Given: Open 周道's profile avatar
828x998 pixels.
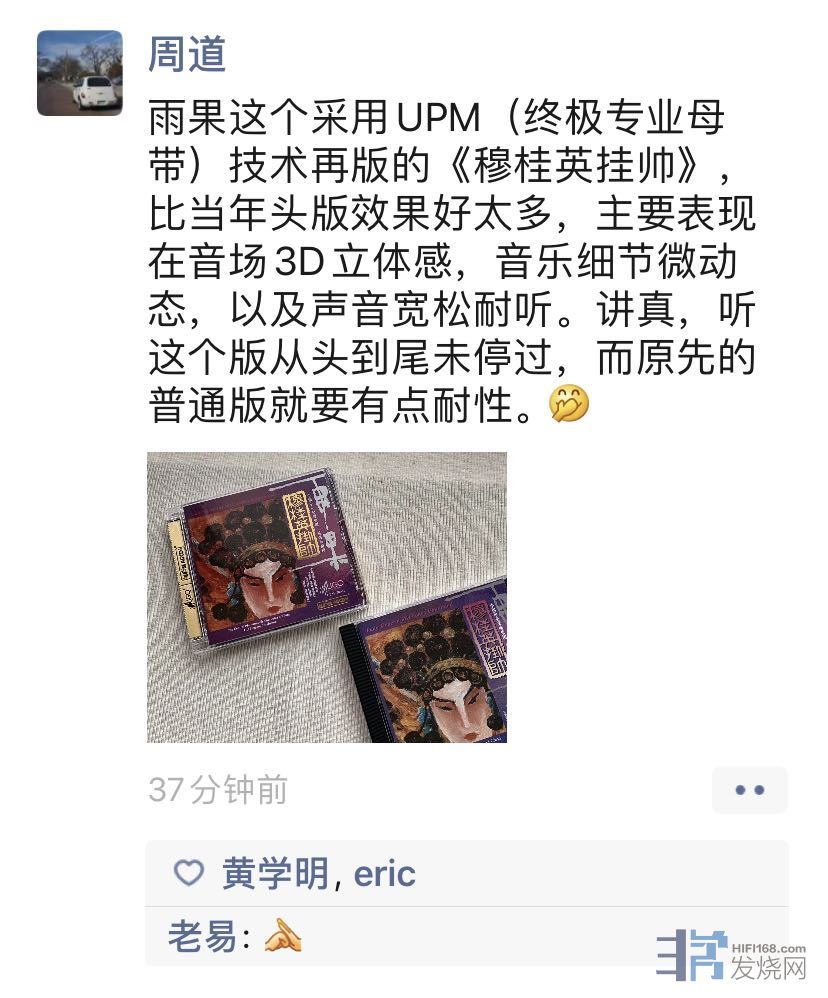Looking at the screenshot, I should tap(80, 73).
